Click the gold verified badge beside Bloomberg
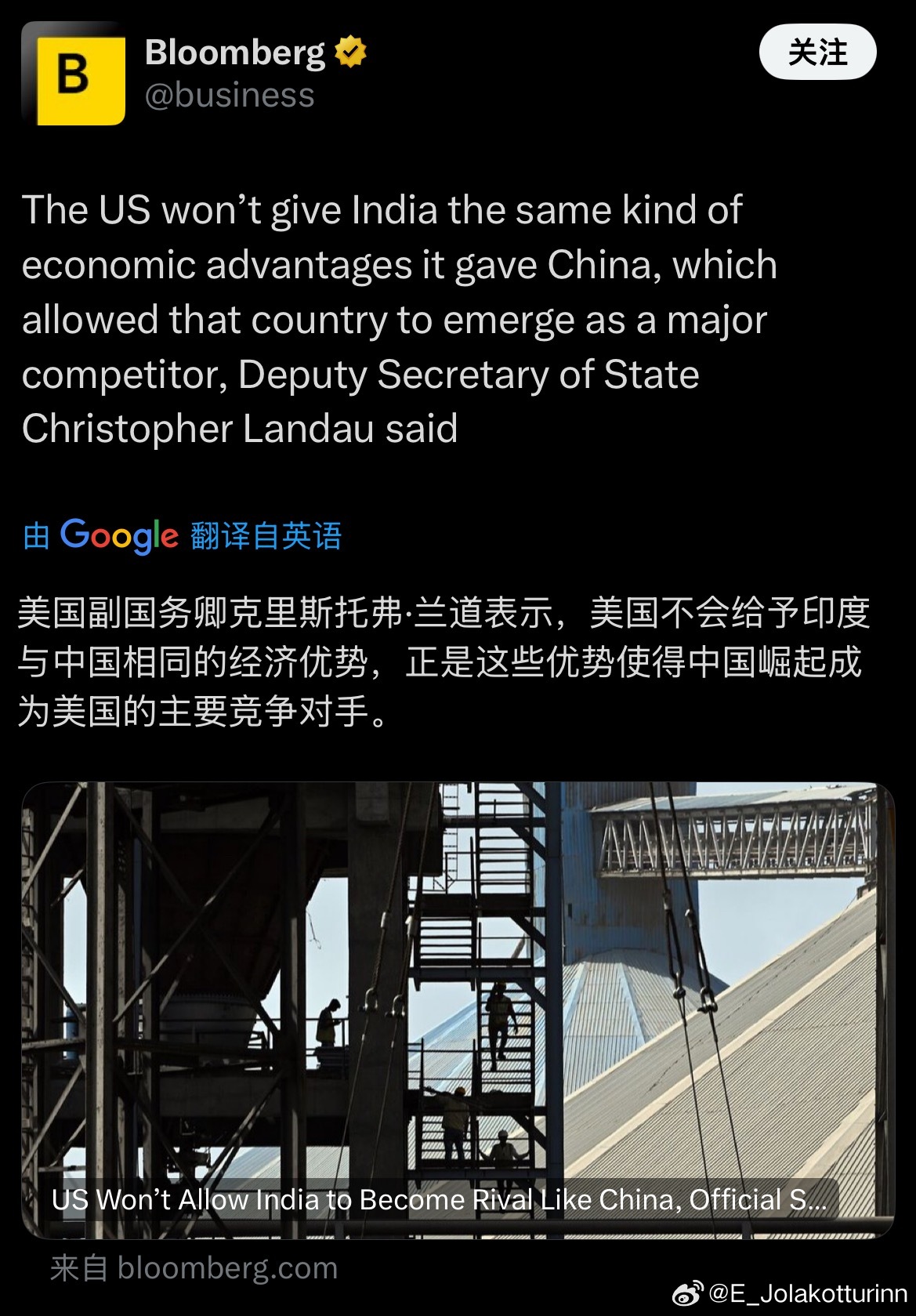 coord(349,49)
